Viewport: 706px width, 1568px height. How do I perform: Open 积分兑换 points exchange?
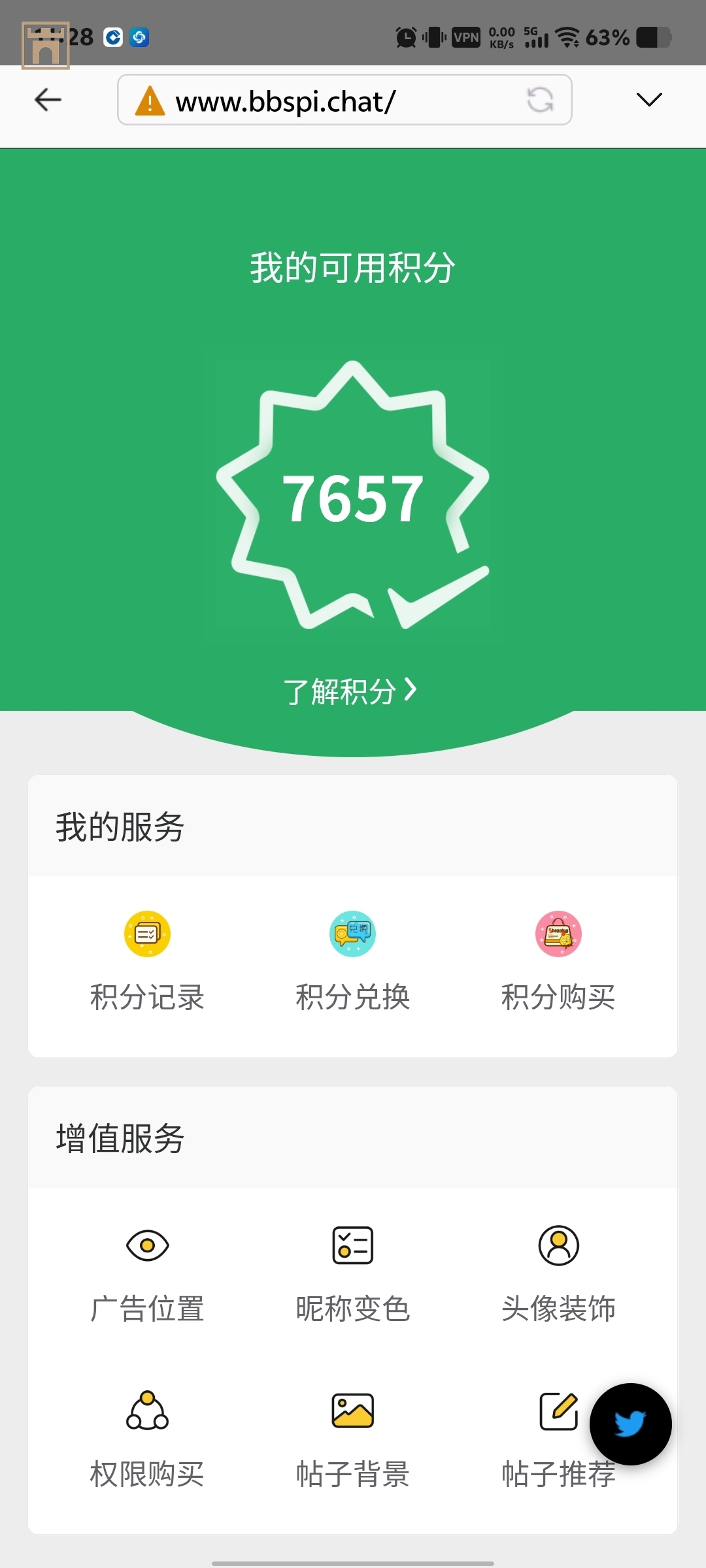pyautogui.click(x=352, y=960)
